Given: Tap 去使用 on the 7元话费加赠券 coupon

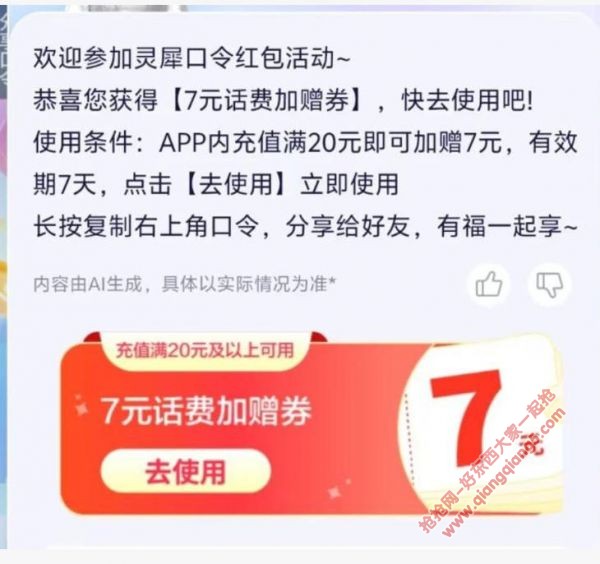Looking at the screenshot, I should (x=186, y=470).
